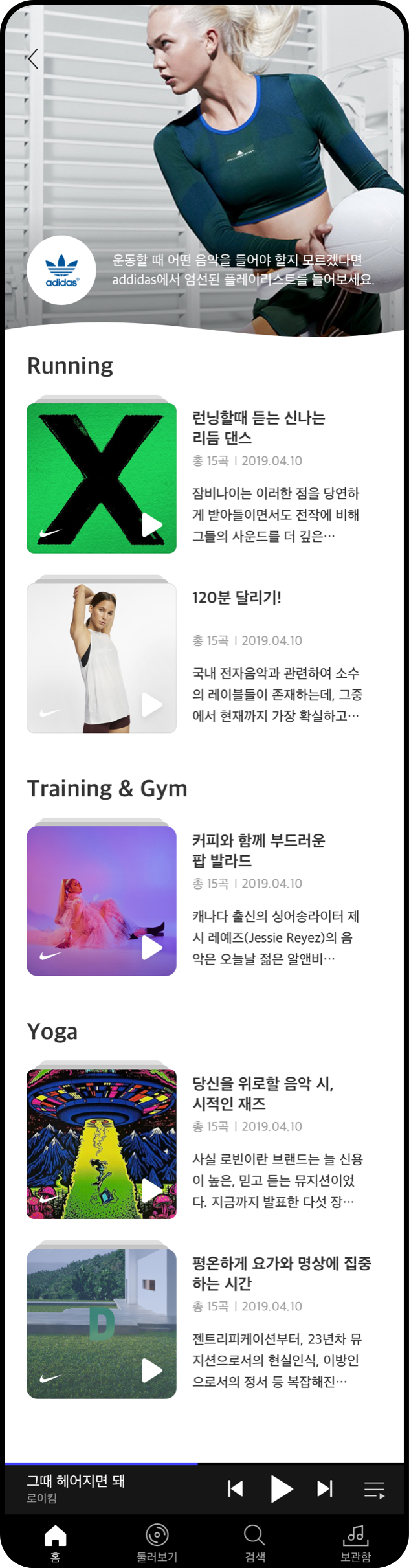The width and height of the screenshot is (409, 1568).
Task: Open the 커피와 함께 부드러운 팝 발라드 playlist
Action: click(x=258, y=850)
